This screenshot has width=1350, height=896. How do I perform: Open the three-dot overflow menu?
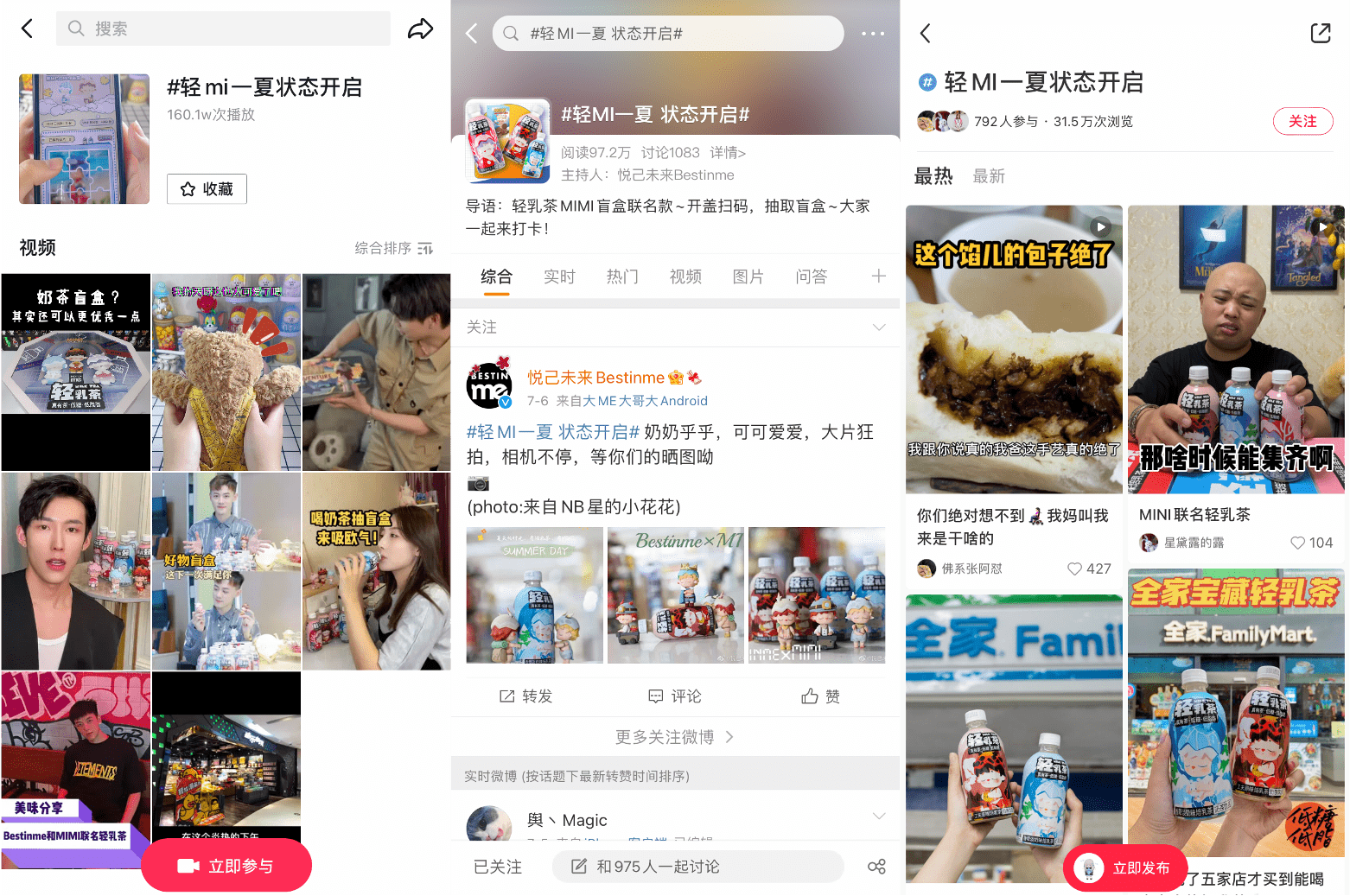point(873,34)
